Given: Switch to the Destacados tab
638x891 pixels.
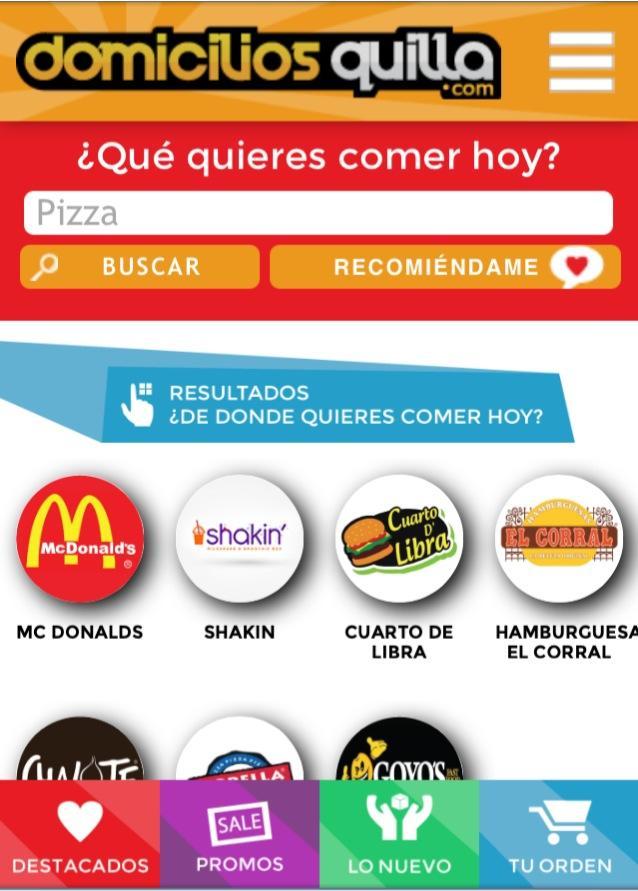Looking at the screenshot, I should tap(80, 836).
